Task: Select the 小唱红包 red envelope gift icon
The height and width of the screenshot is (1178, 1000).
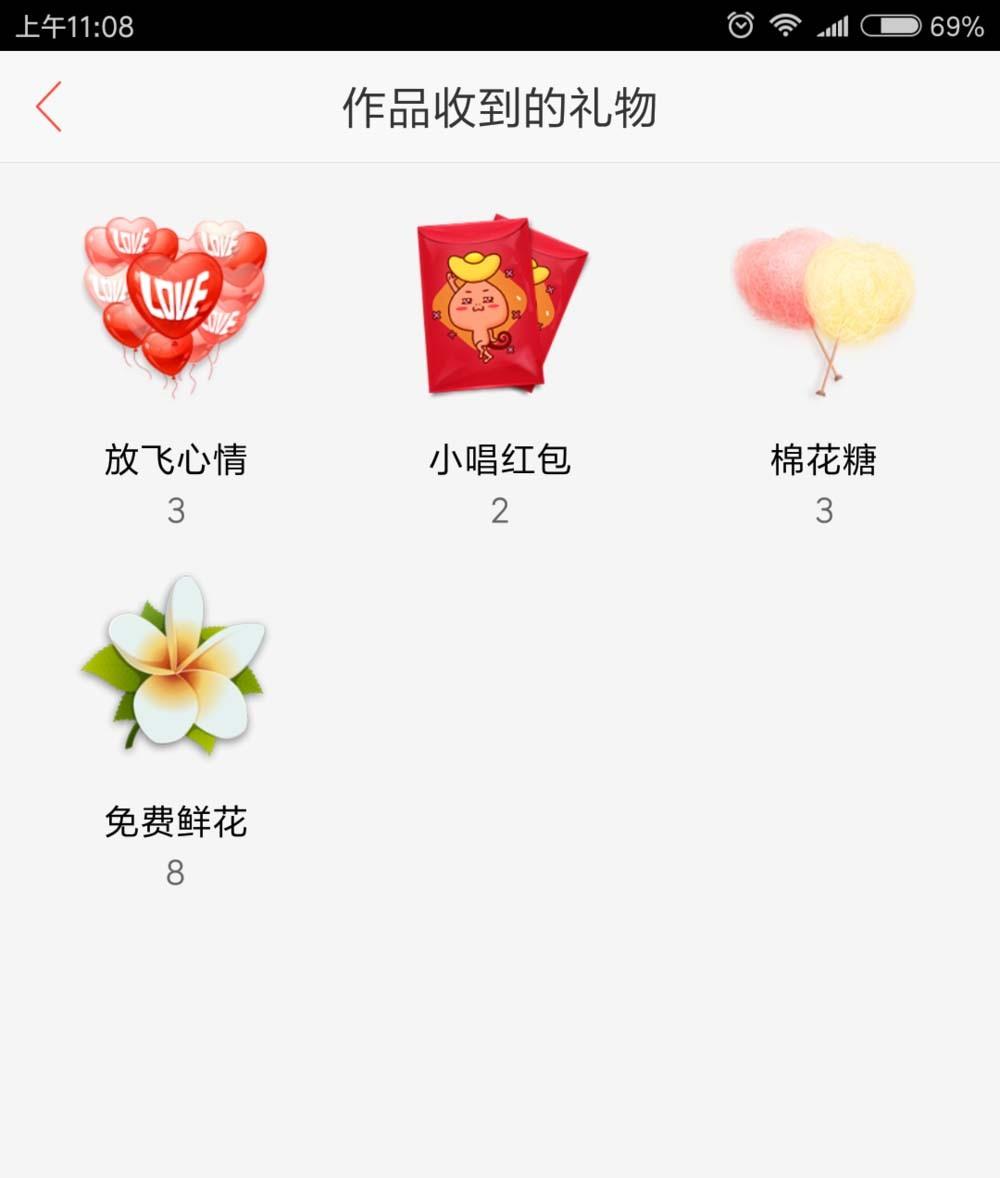Action: (x=500, y=300)
